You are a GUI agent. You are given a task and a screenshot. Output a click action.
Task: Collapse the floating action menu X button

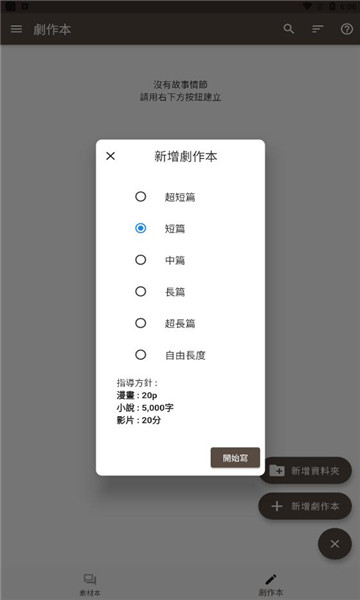tap(335, 544)
